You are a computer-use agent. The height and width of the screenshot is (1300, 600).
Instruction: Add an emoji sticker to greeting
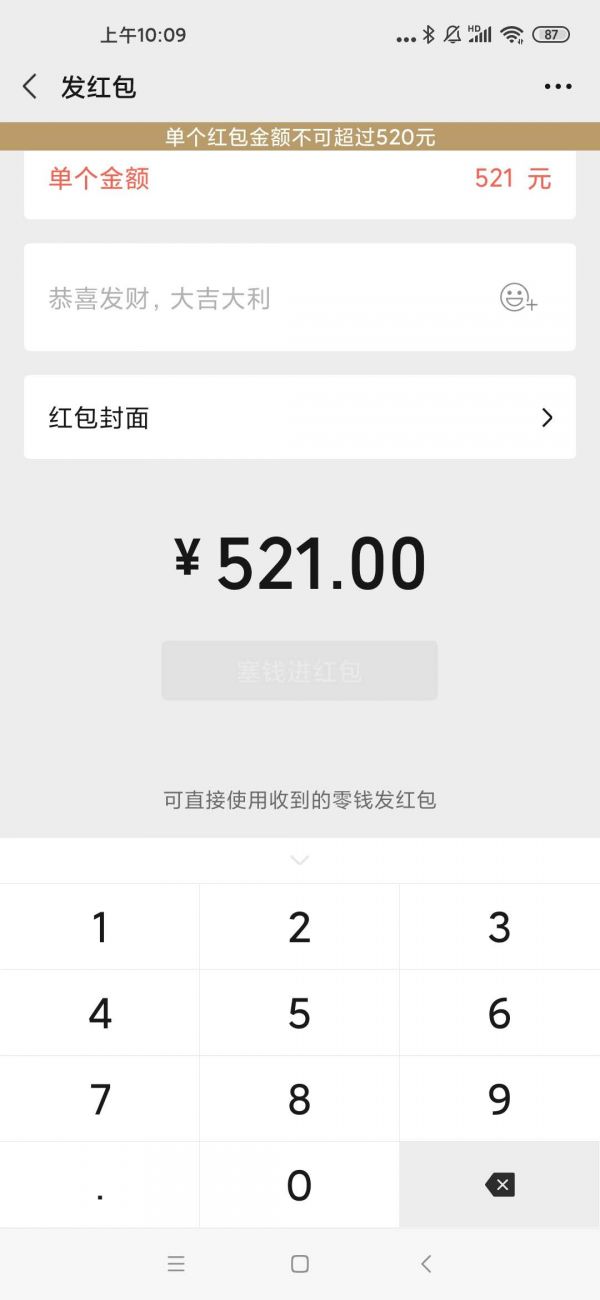519,298
